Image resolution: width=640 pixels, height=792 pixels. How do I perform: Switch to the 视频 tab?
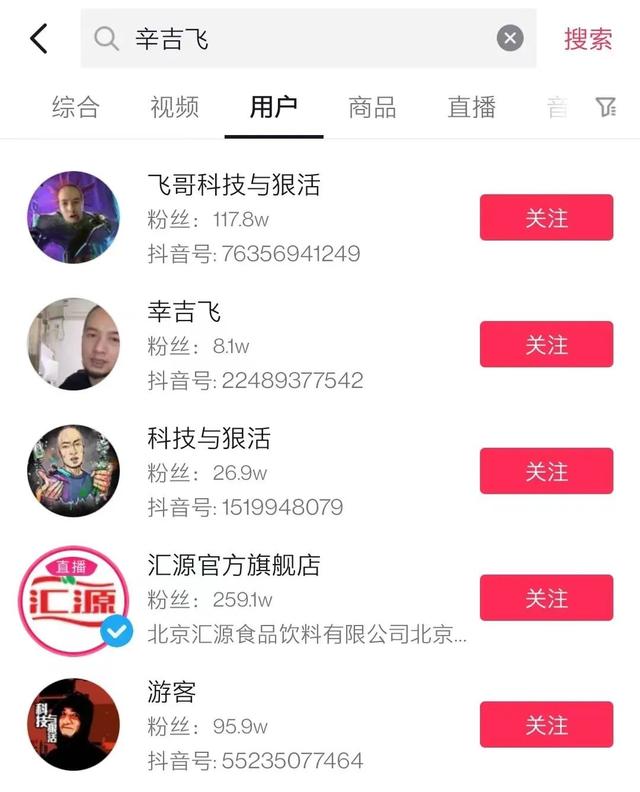(174, 107)
